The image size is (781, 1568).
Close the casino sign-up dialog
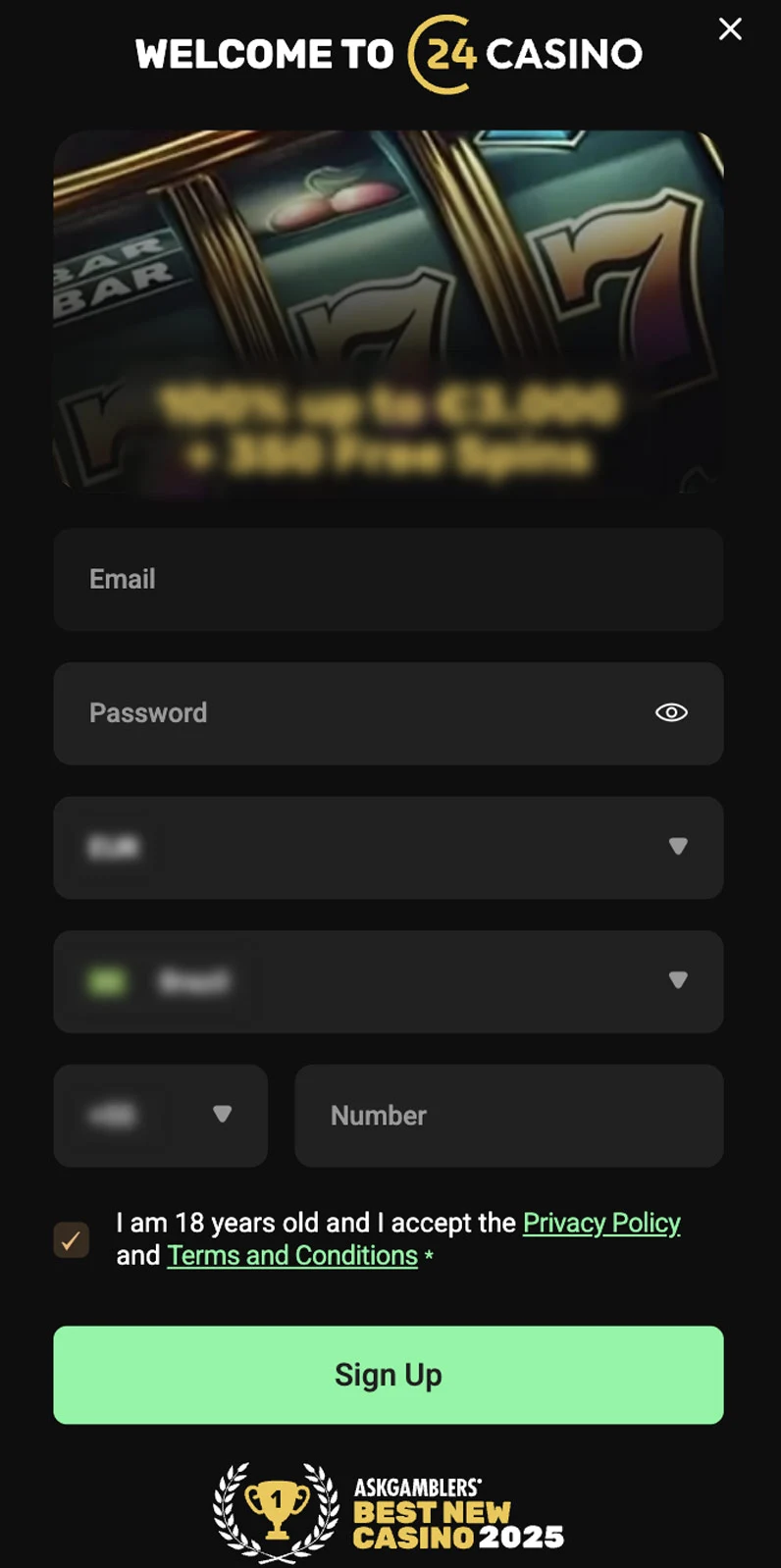pos(730,29)
